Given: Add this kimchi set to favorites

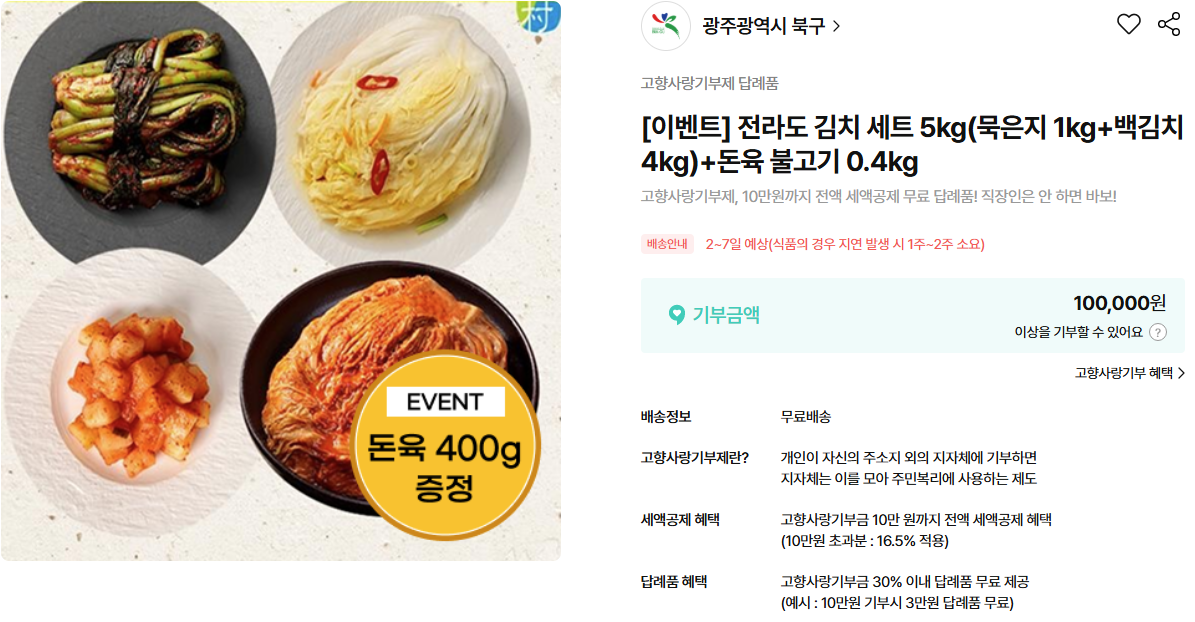Looking at the screenshot, I should 1128,25.
